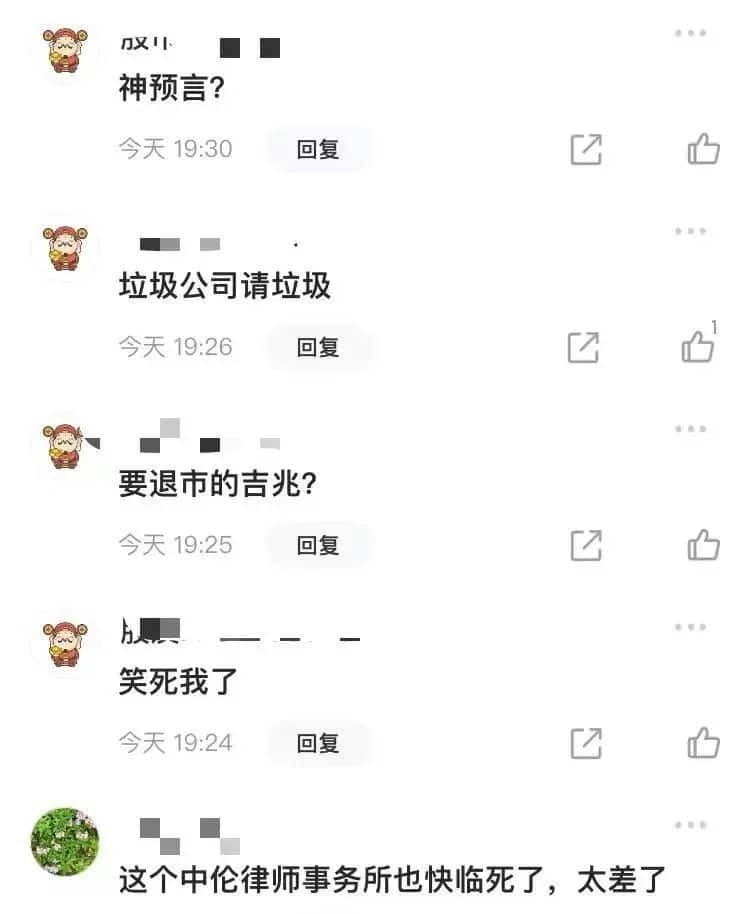Reply to the comment 笑死我了
This screenshot has width=750, height=914.
(318, 744)
